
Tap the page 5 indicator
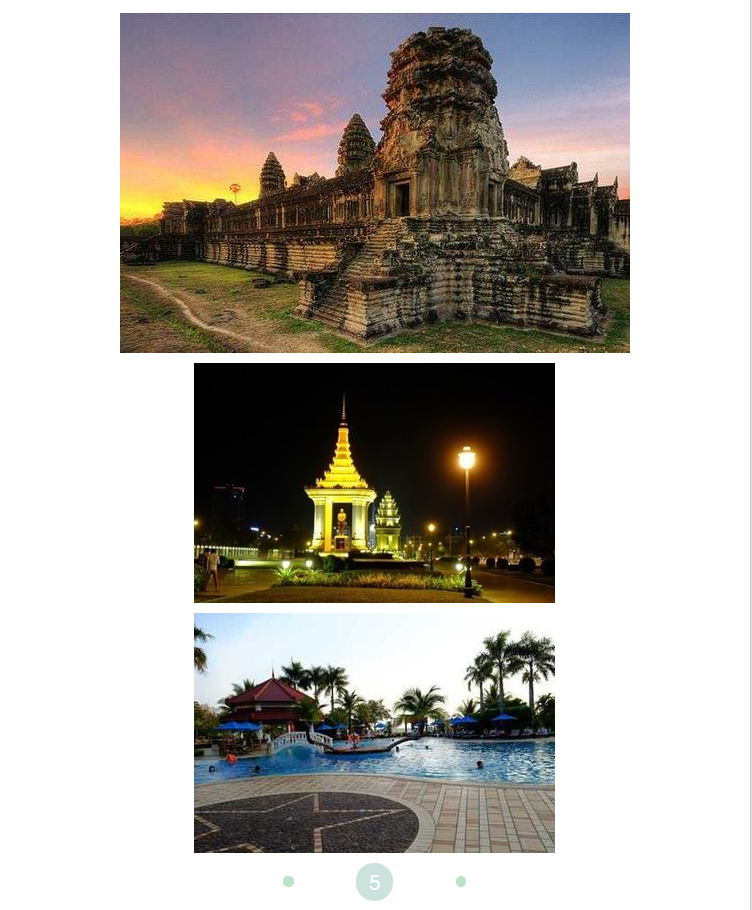[374, 882]
